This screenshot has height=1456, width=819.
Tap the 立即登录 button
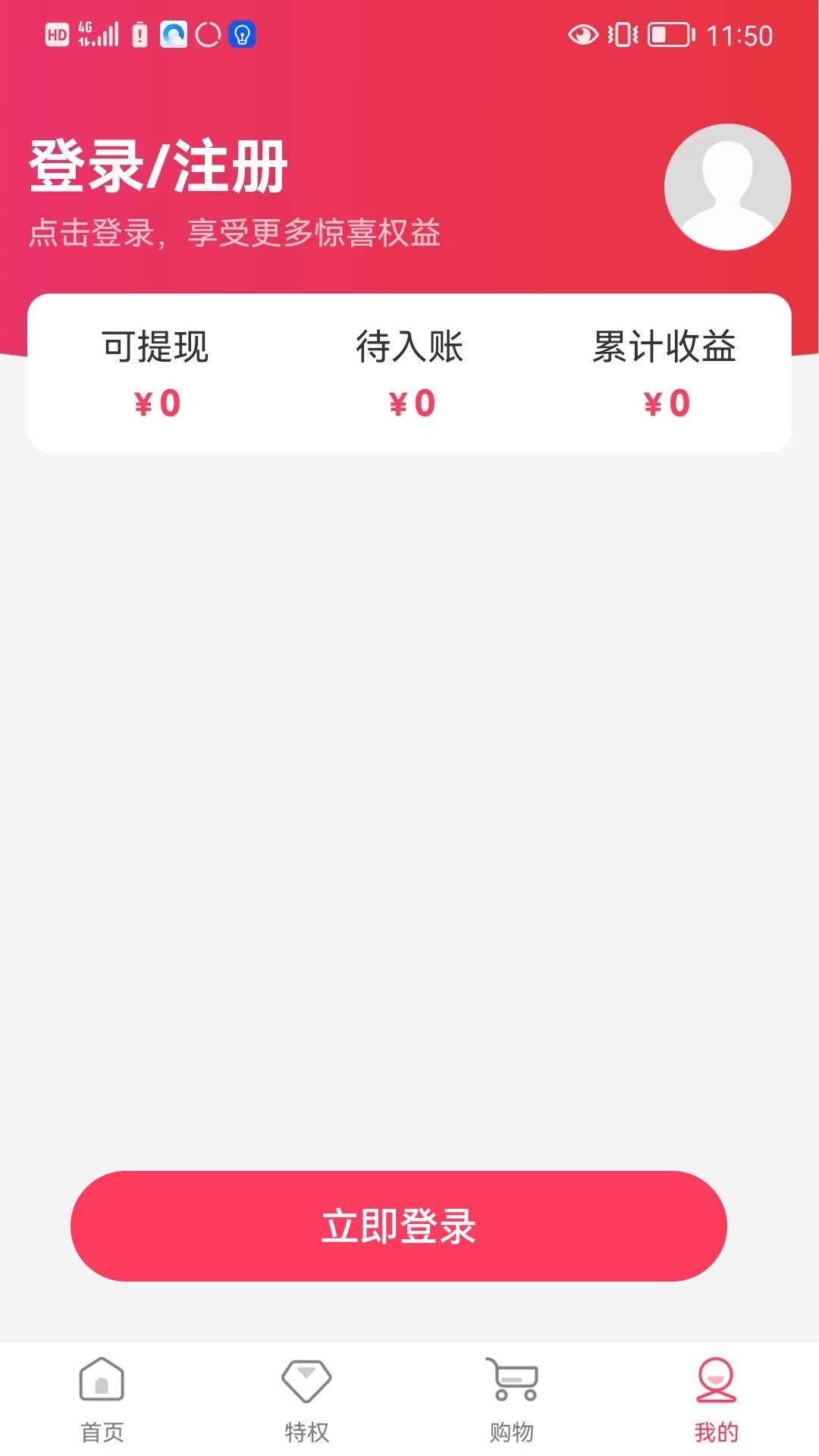[399, 1225]
